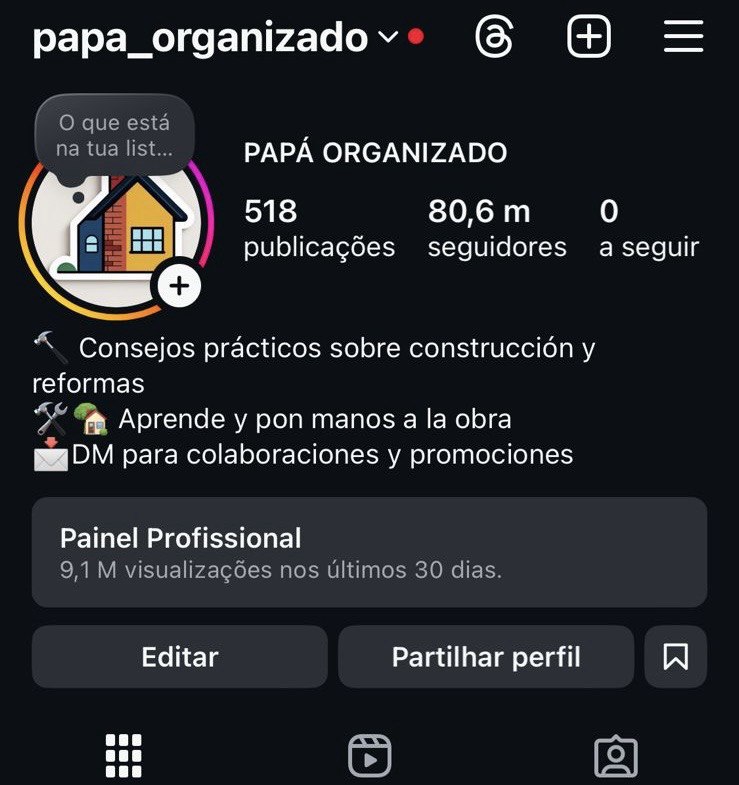739x785 pixels.
Task: Open the Threads icon
Action: 494,38
